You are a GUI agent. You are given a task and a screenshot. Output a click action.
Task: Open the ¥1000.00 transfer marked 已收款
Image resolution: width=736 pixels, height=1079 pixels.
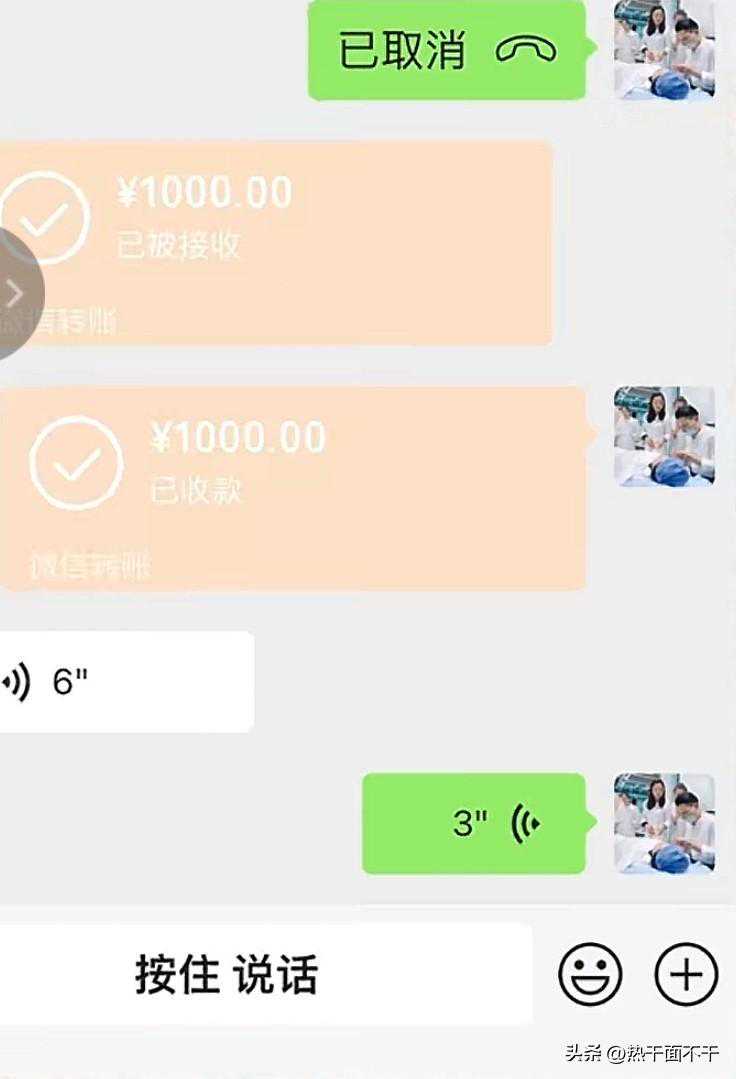tap(292, 488)
